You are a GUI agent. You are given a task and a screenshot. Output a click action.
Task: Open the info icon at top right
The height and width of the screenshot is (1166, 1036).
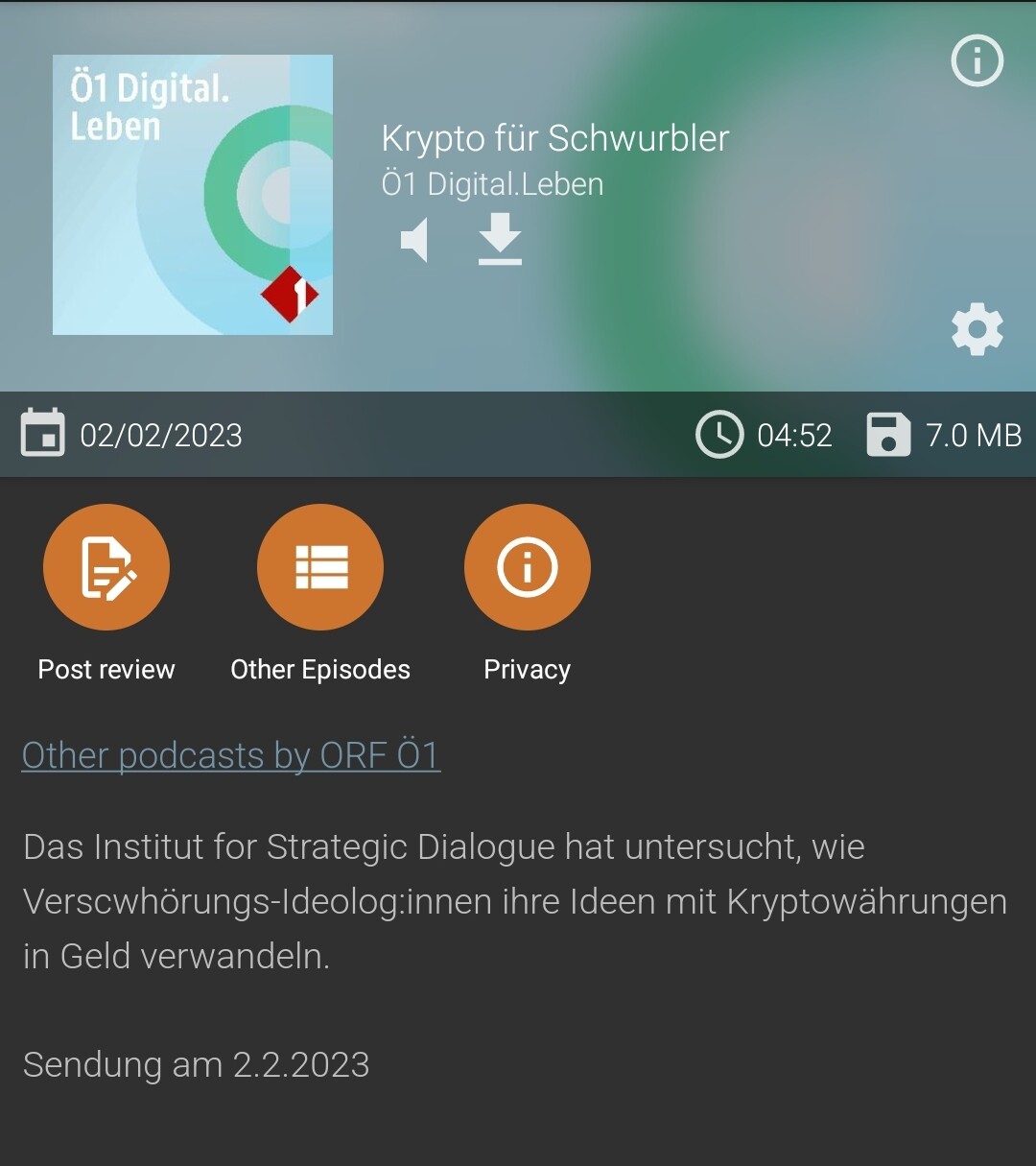pos(977,61)
